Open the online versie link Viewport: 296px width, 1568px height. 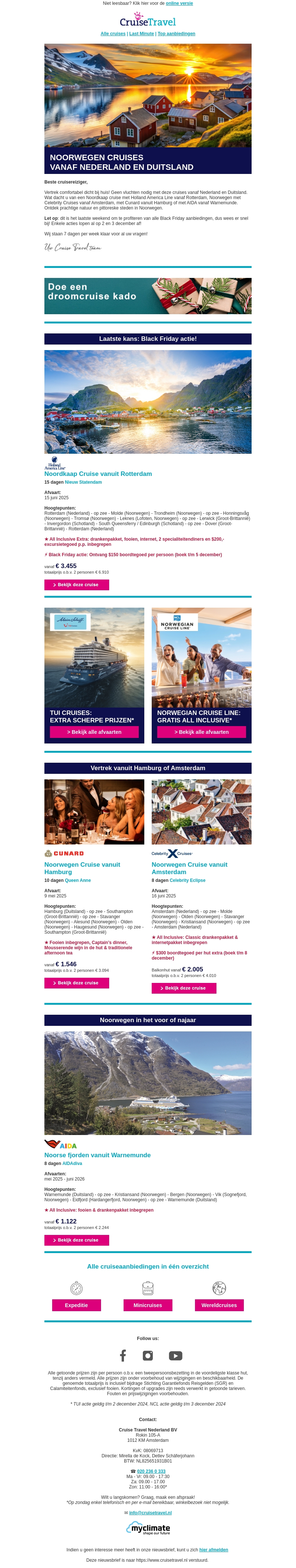coord(179,4)
